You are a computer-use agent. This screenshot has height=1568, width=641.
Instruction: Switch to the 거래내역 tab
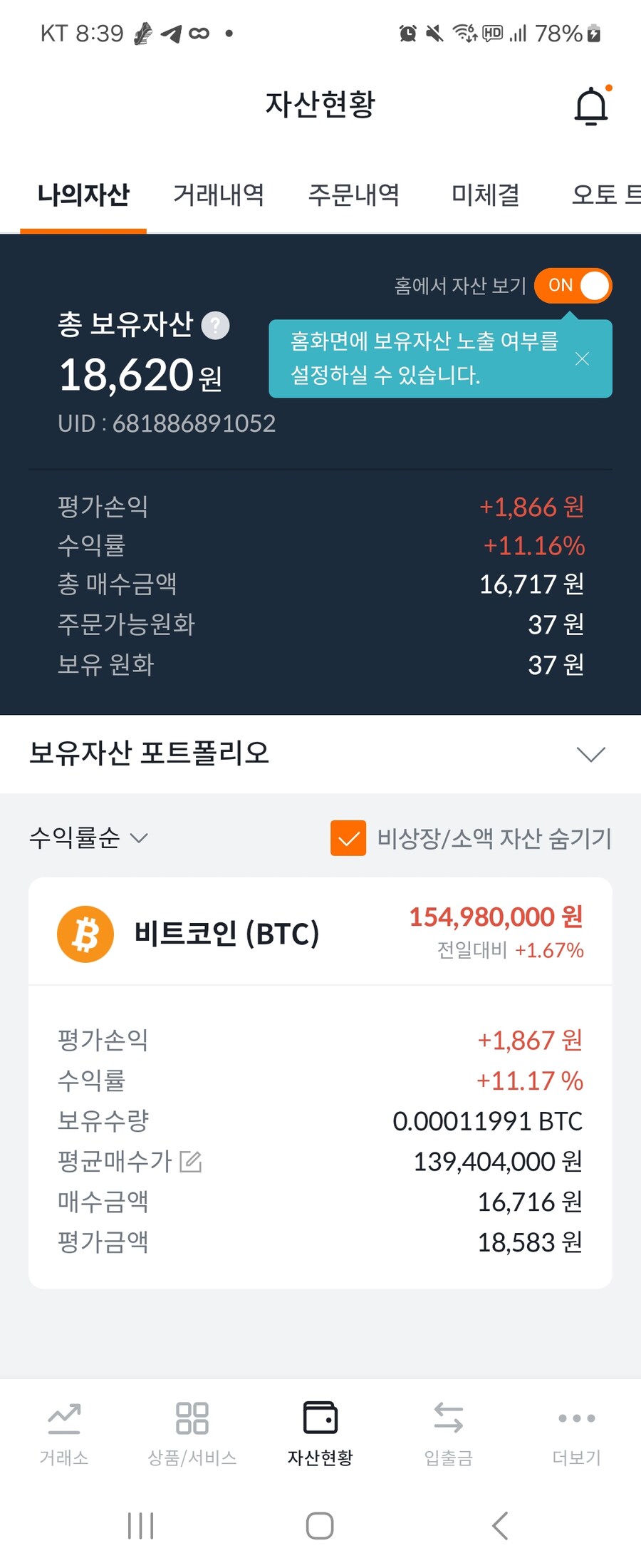coord(219,195)
